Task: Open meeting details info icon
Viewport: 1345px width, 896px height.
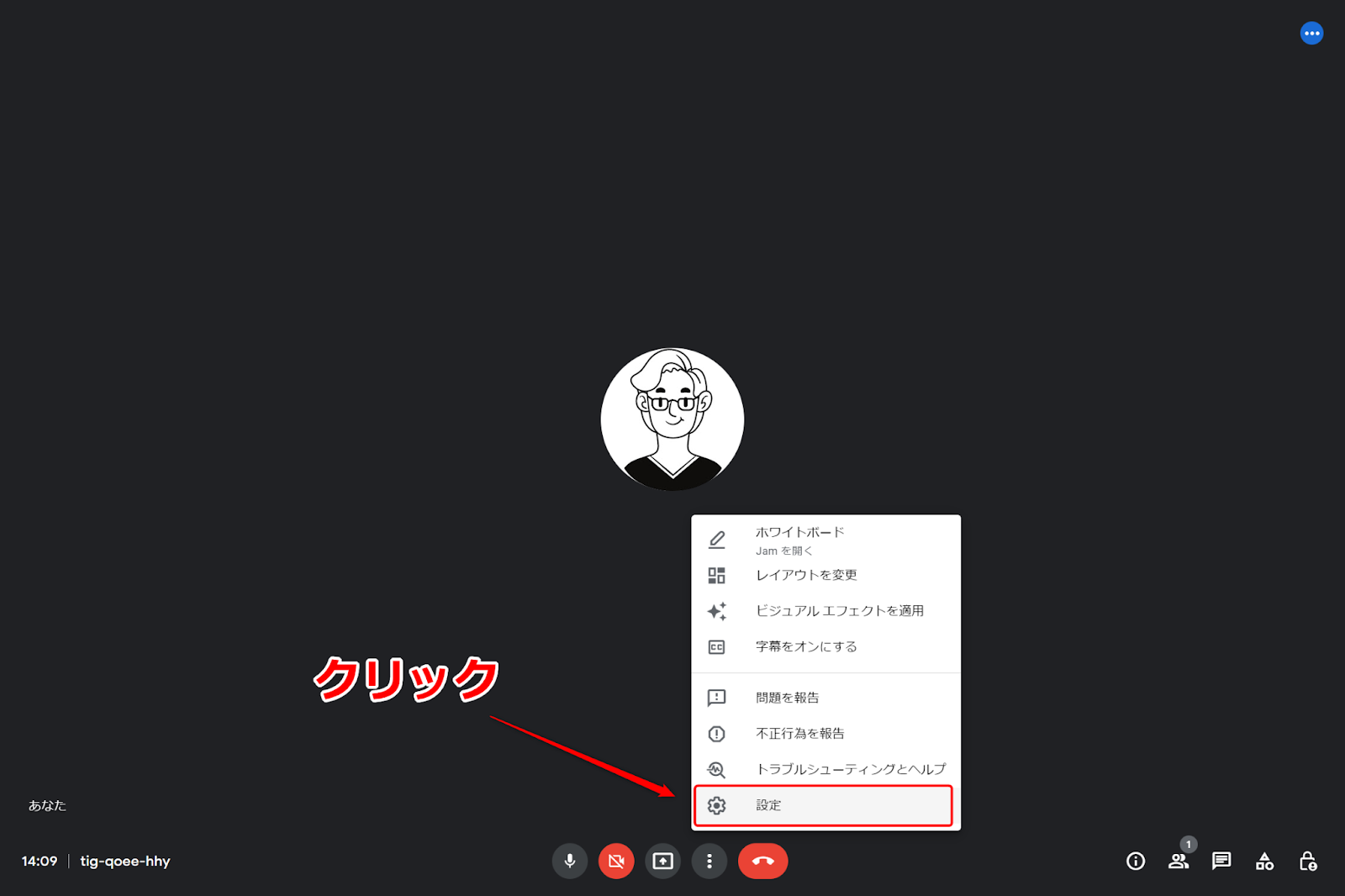Action: tap(1136, 861)
